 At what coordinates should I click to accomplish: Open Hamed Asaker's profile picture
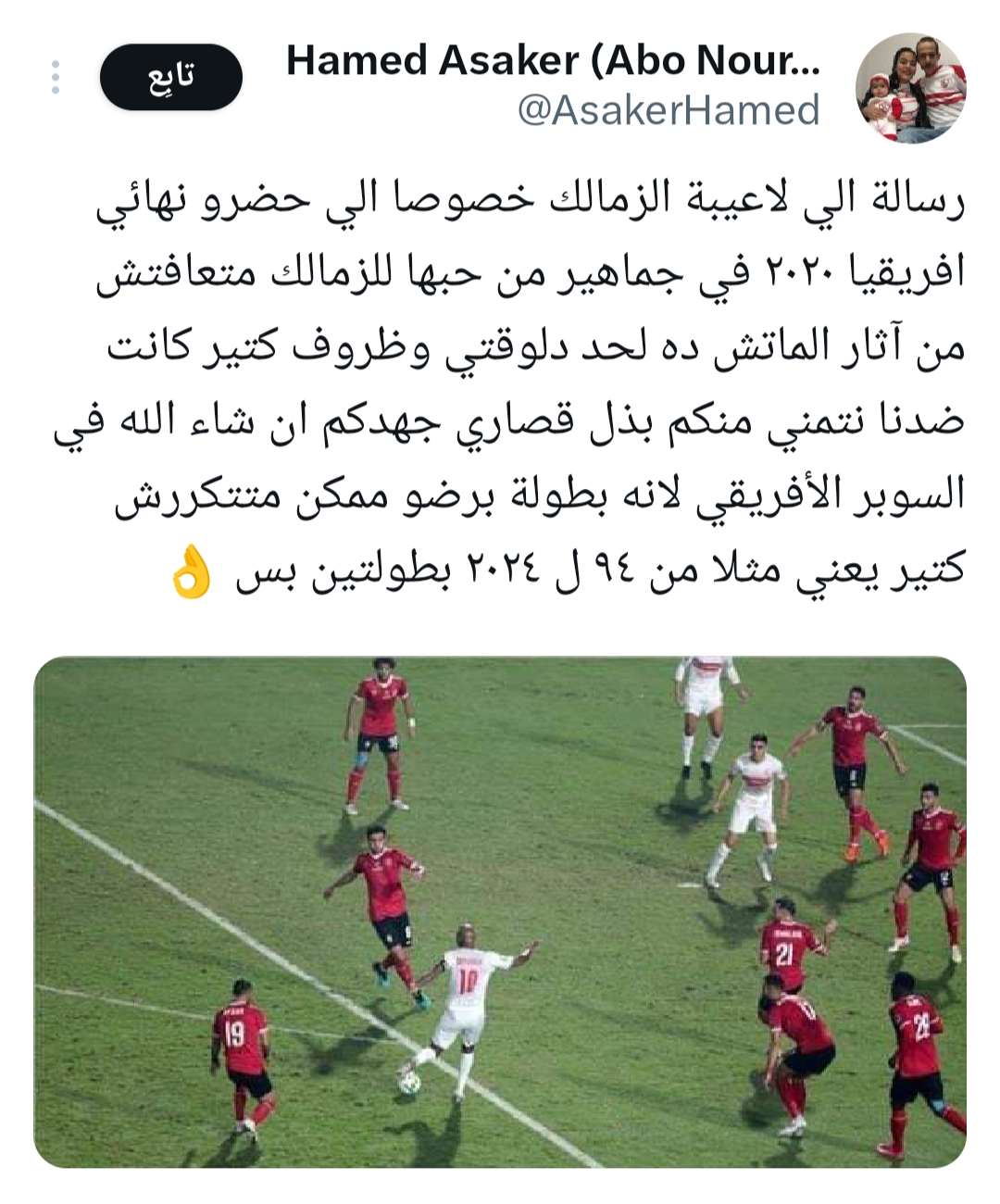(x=910, y=87)
